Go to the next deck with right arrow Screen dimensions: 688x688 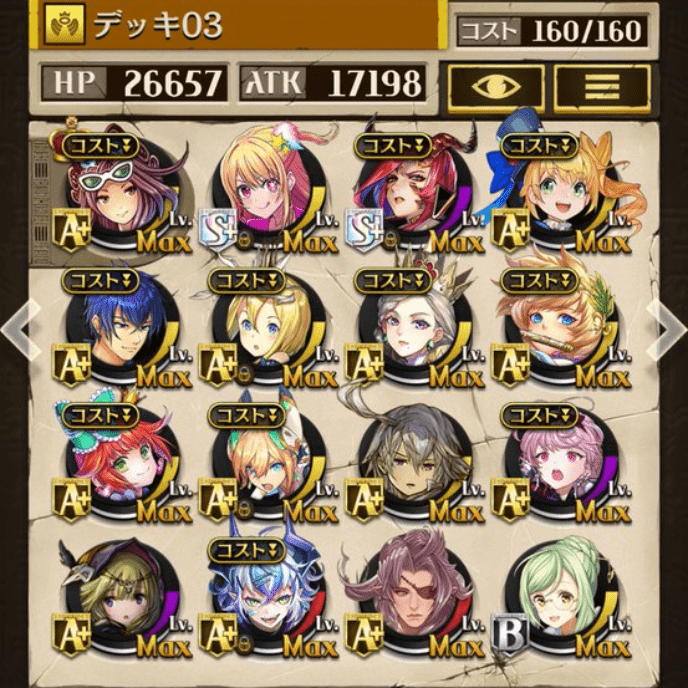[667, 328]
